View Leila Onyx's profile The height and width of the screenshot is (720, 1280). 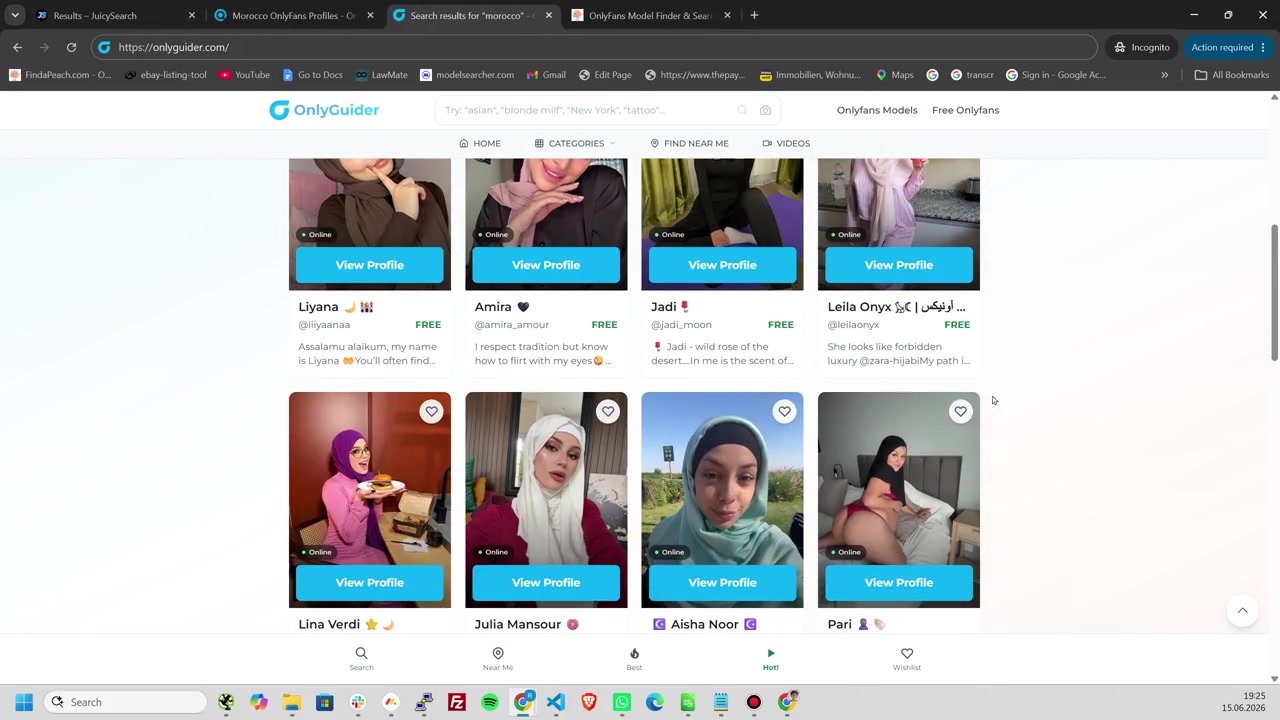(x=898, y=265)
